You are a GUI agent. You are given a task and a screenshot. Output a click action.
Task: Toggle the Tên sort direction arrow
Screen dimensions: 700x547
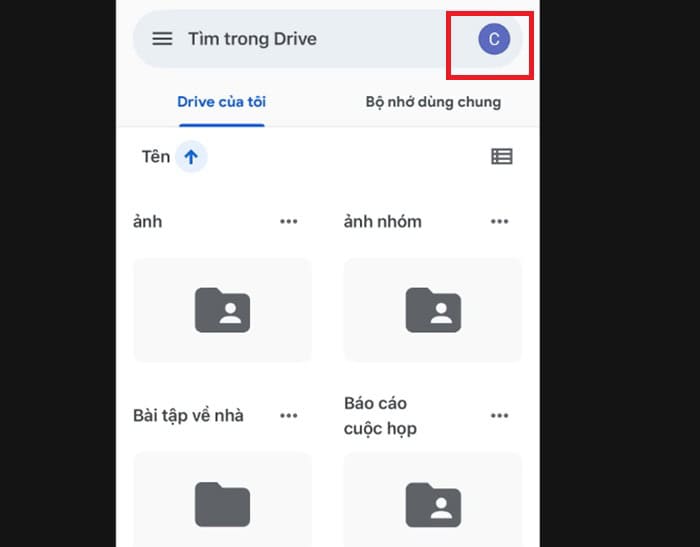coord(191,157)
